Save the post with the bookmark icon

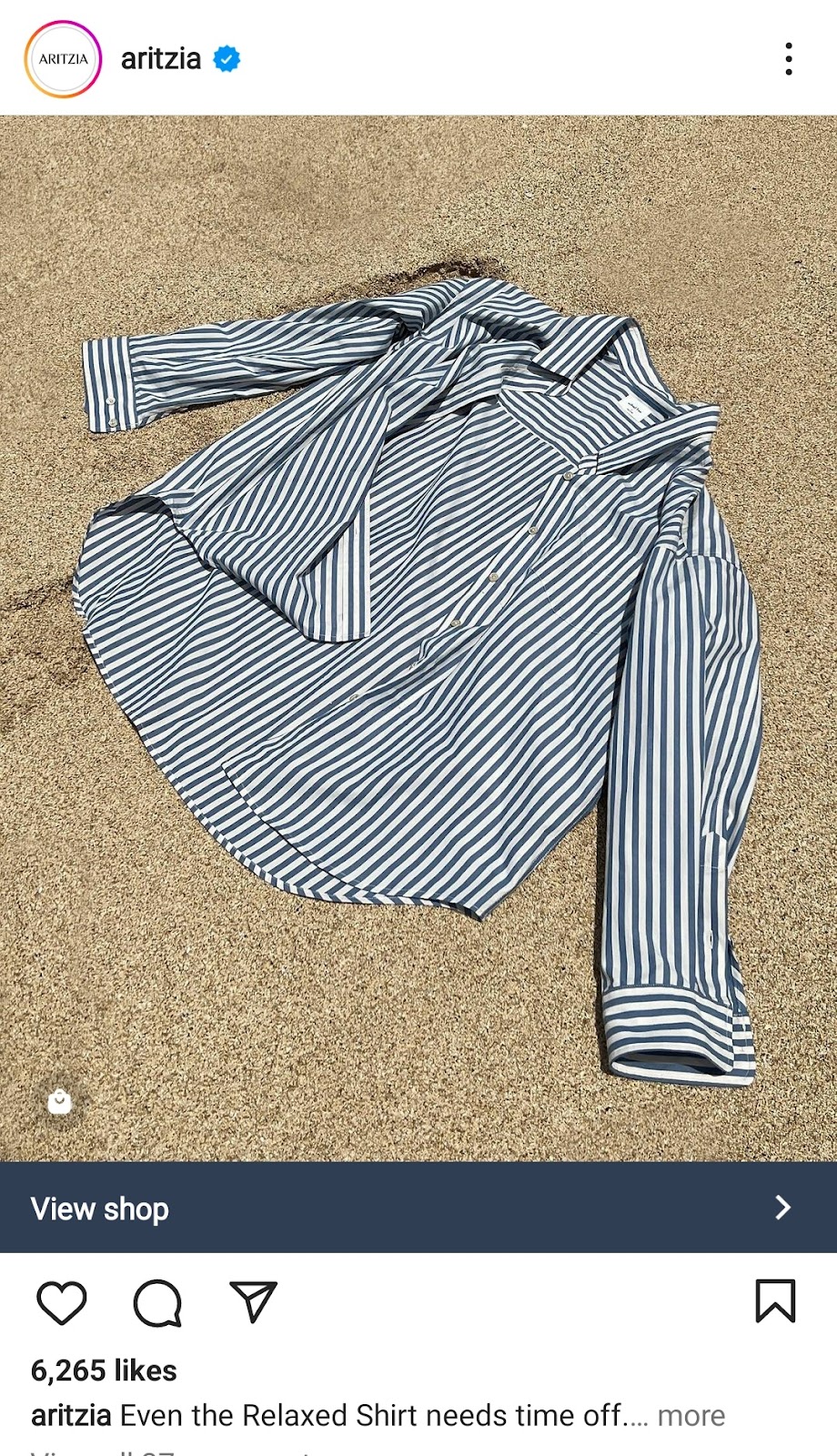[x=775, y=1300]
